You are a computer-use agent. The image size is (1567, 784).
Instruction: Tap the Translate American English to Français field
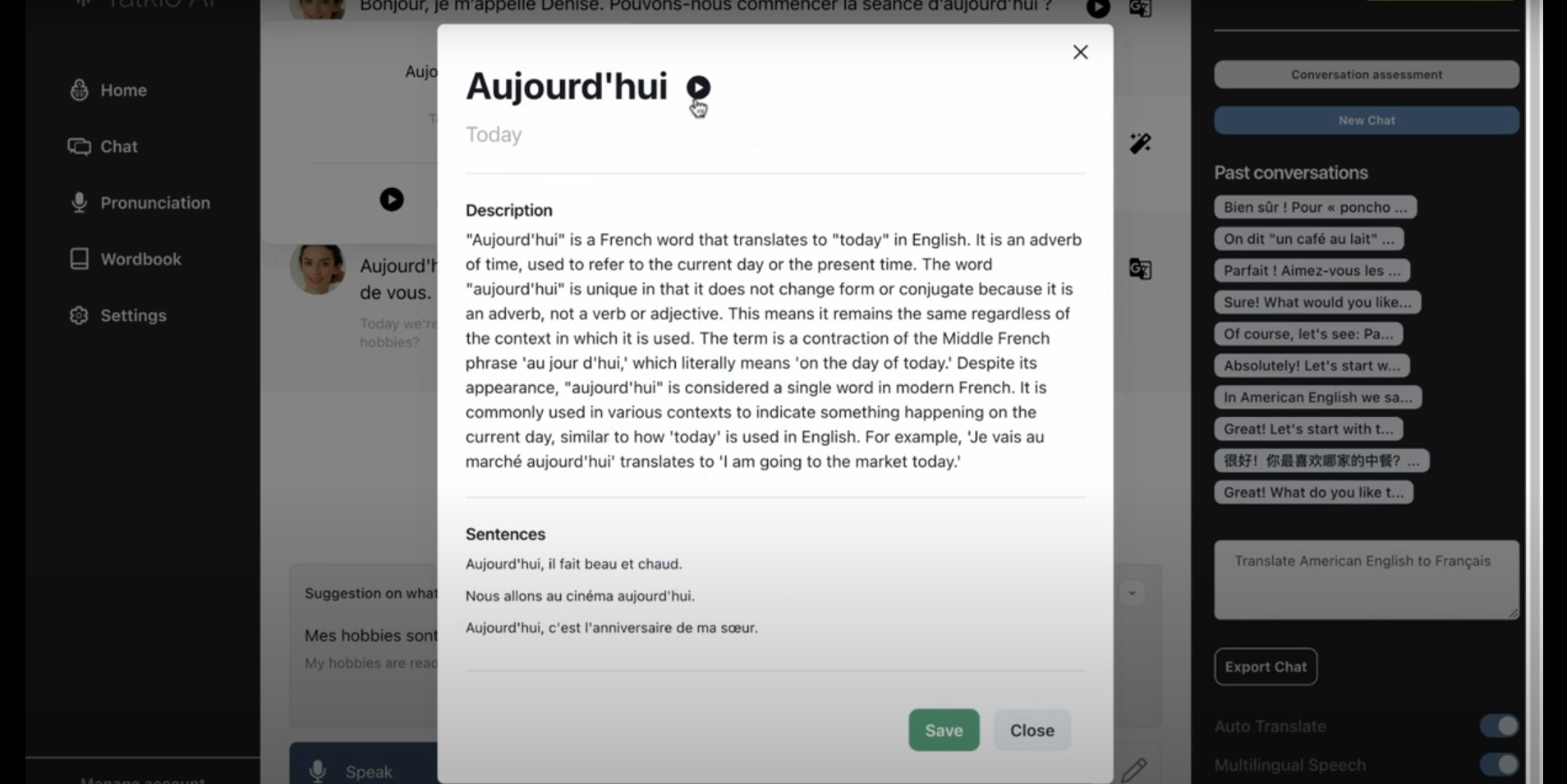tap(1366, 580)
